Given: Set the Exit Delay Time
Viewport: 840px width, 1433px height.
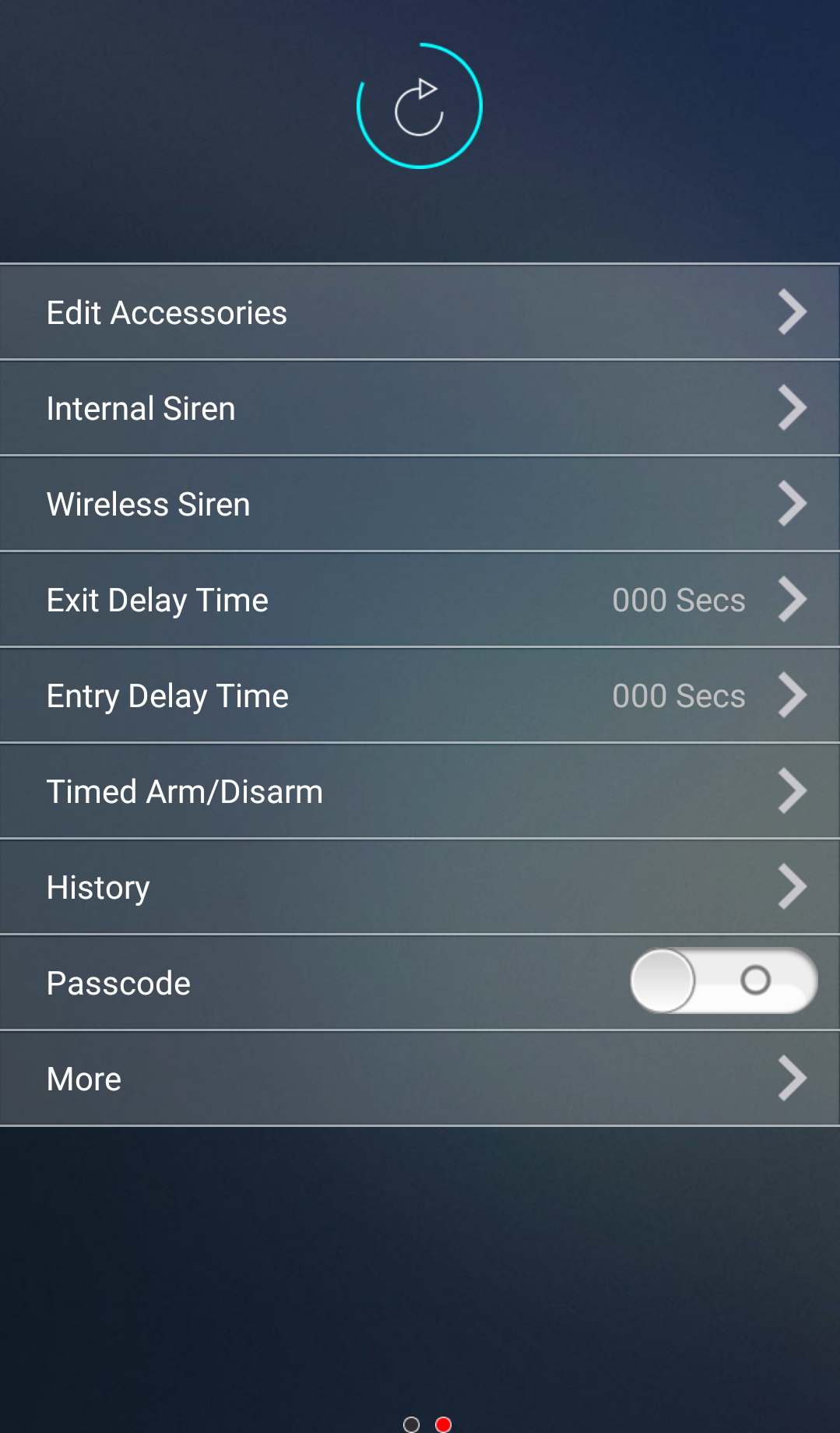Looking at the screenshot, I should click(420, 600).
